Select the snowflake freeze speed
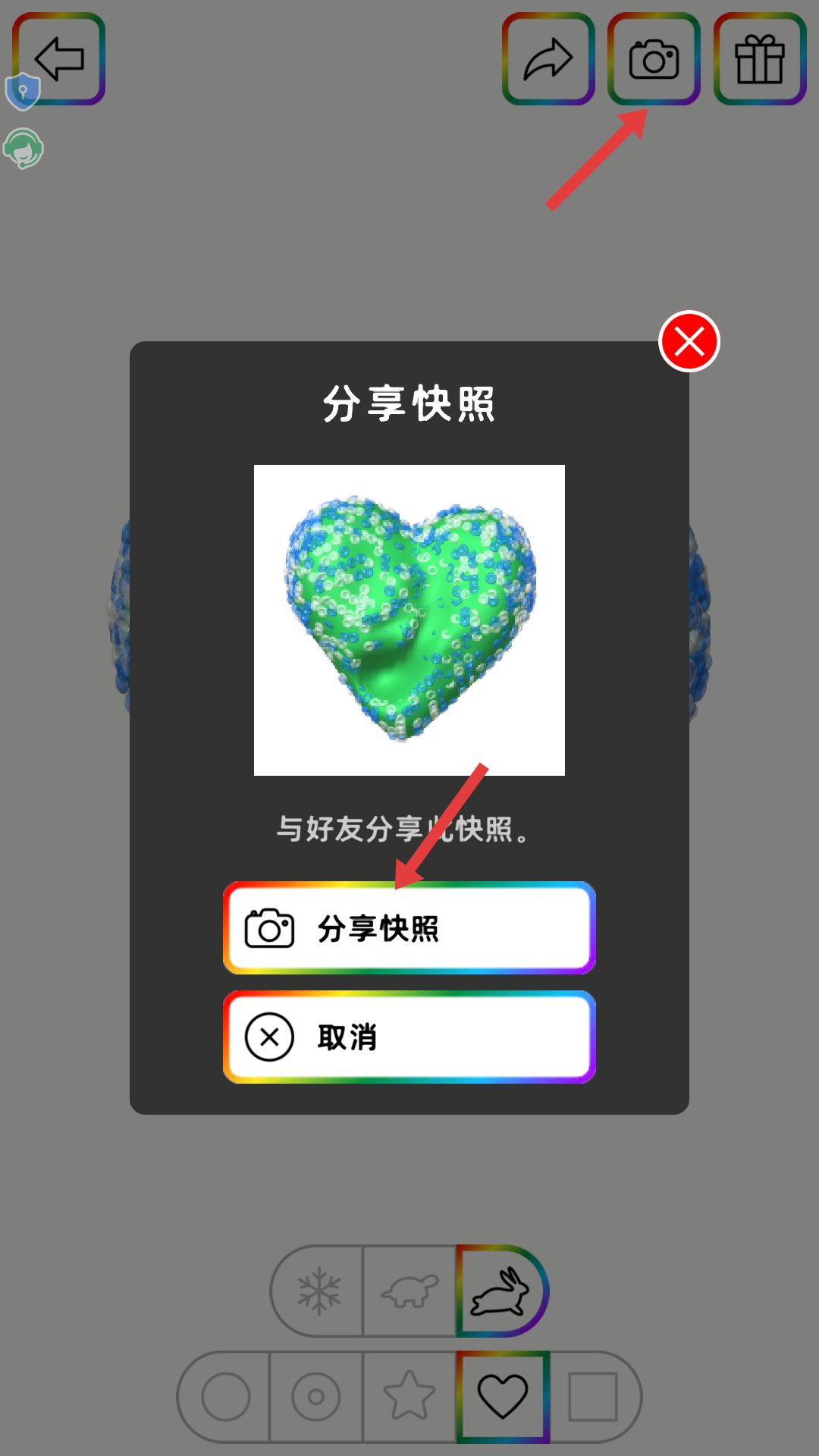 (x=318, y=1291)
